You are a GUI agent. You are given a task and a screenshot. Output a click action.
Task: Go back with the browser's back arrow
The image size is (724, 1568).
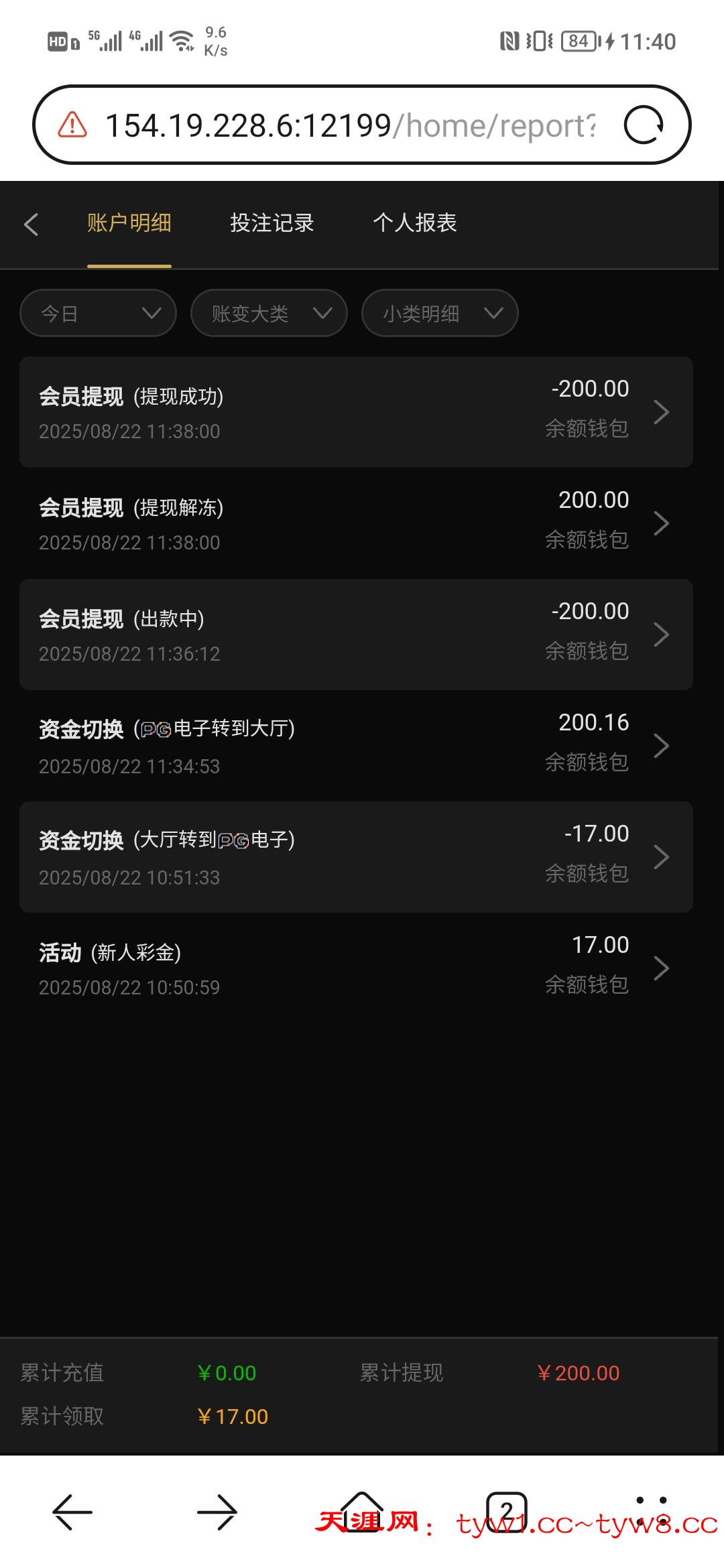click(x=72, y=1512)
